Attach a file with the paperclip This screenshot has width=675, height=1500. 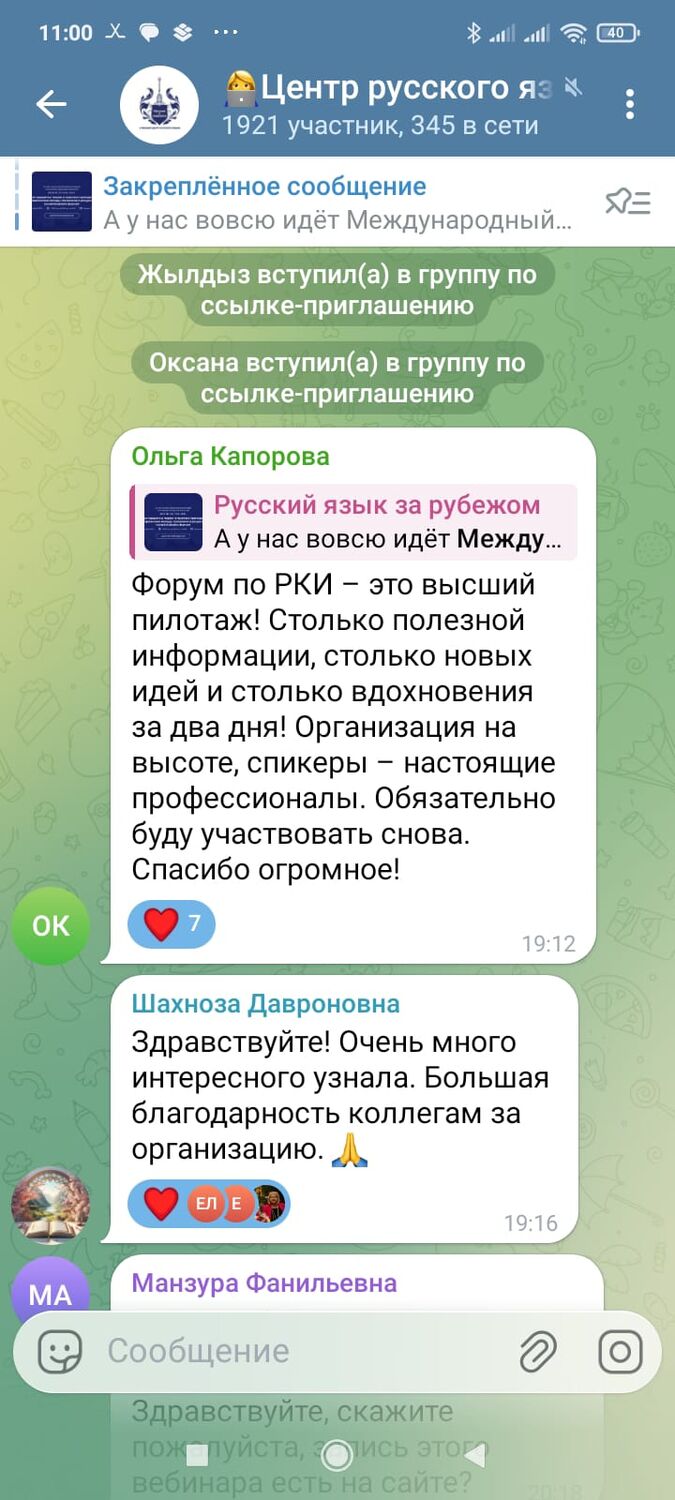[538, 1352]
